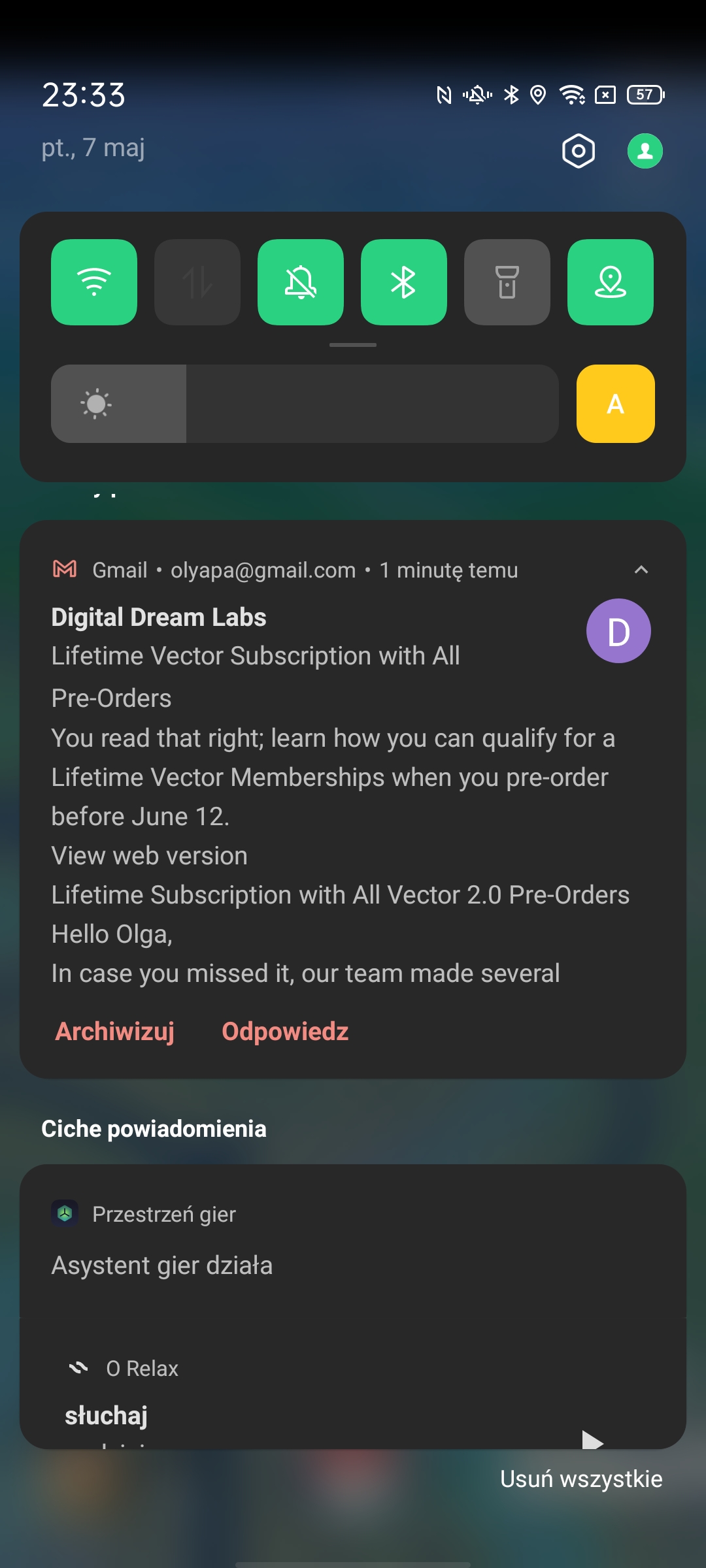Toggle the silent mode bell tile
This screenshot has height=1568, width=706.
[x=301, y=282]
